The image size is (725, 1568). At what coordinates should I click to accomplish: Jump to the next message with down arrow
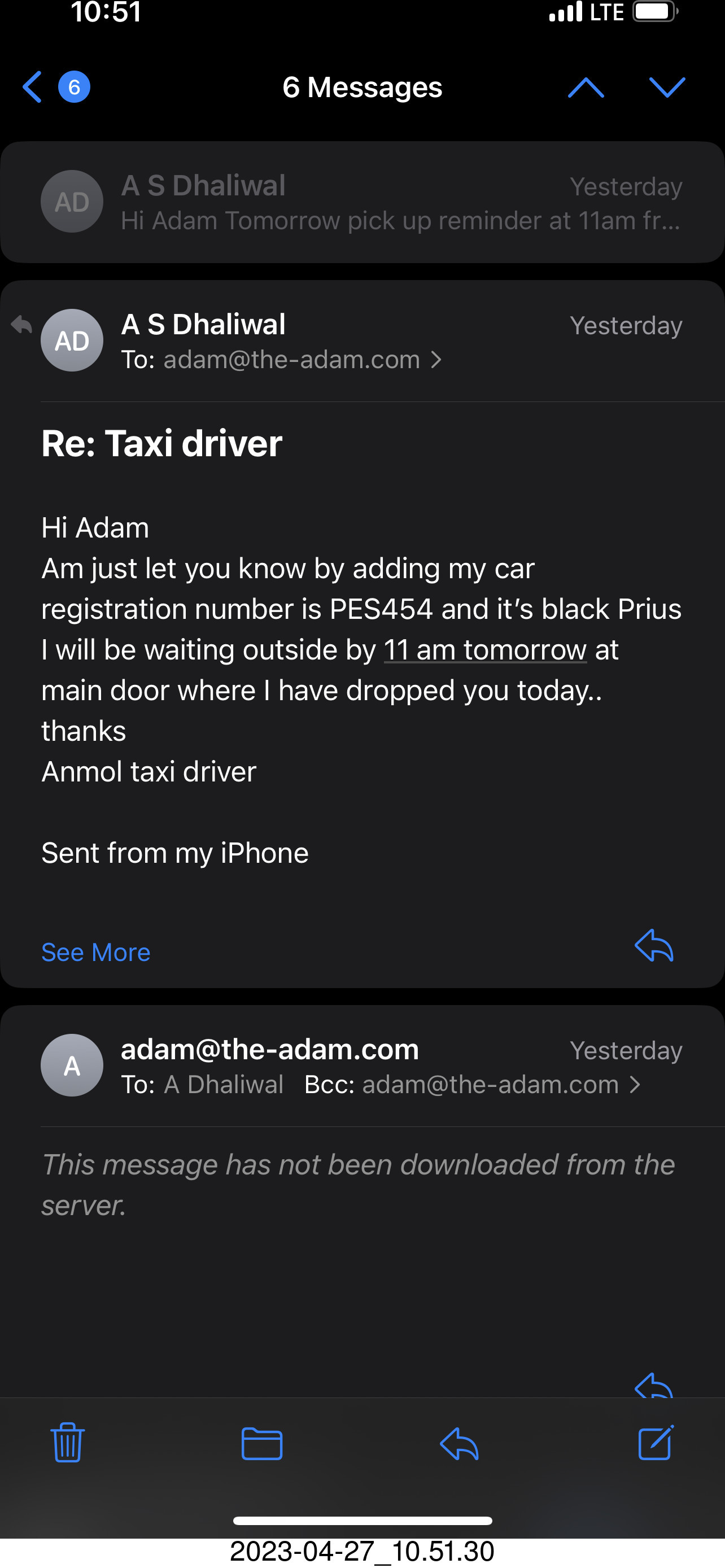(x=667, y=87)
